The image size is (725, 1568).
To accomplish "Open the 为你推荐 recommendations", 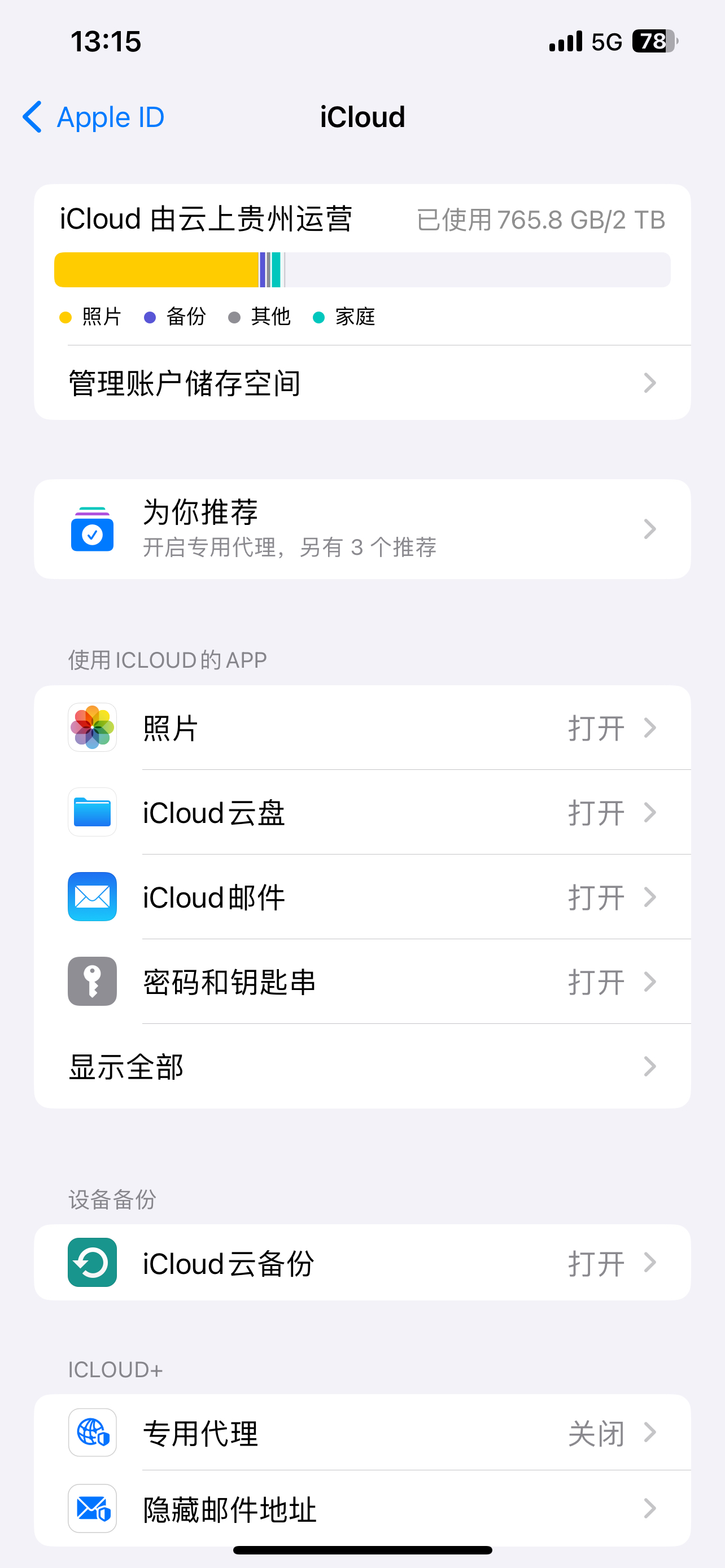I will [362, 528].
